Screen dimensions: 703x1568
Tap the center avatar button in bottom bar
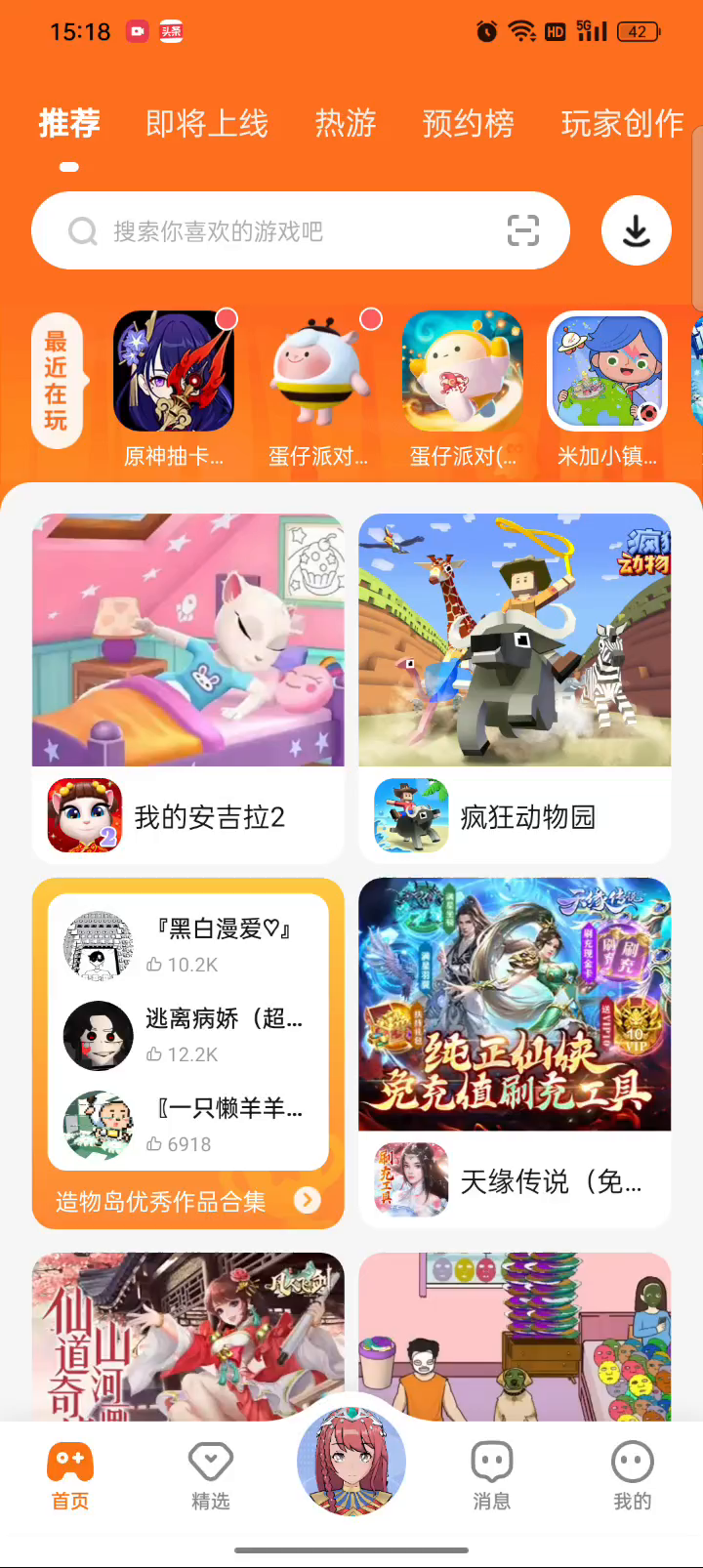click(x=351, y=1461)
